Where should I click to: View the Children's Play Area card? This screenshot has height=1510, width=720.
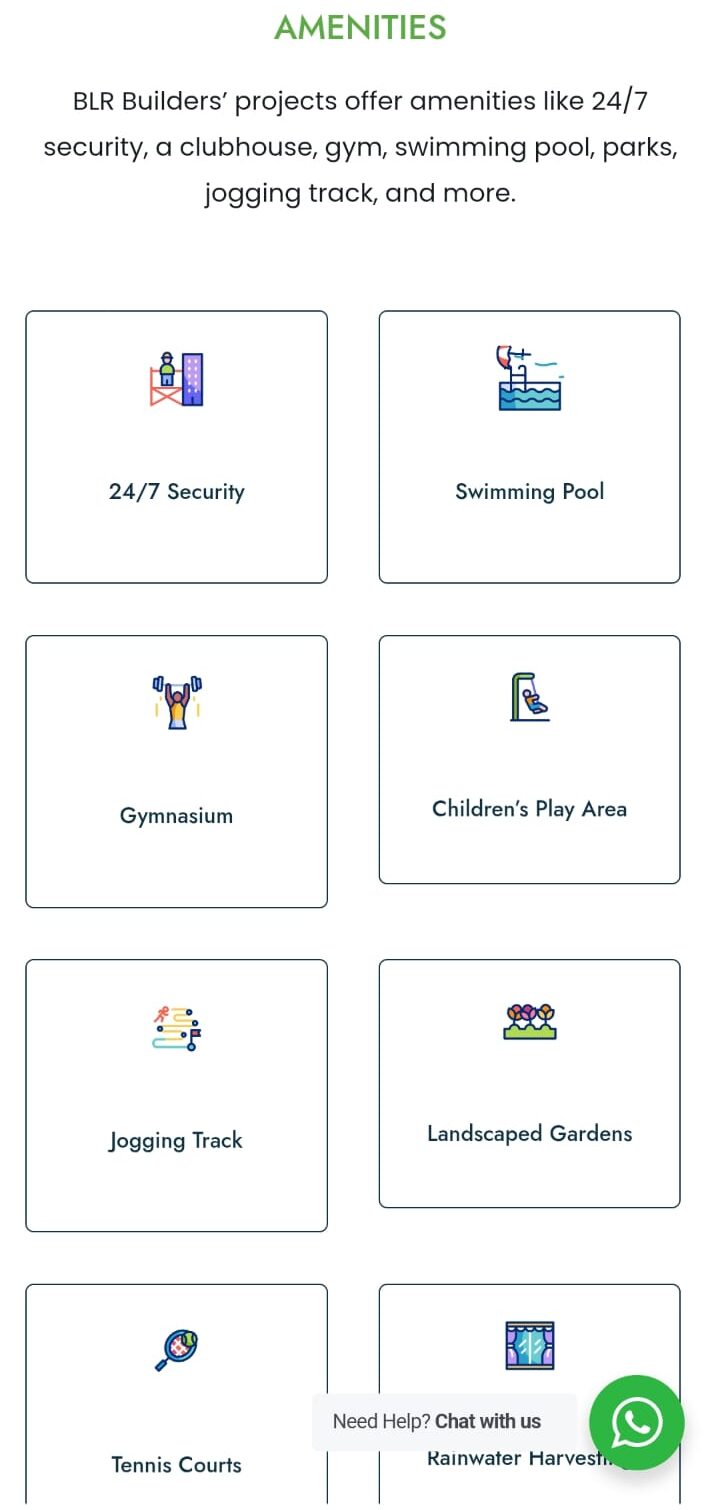[x=529, y=760]
